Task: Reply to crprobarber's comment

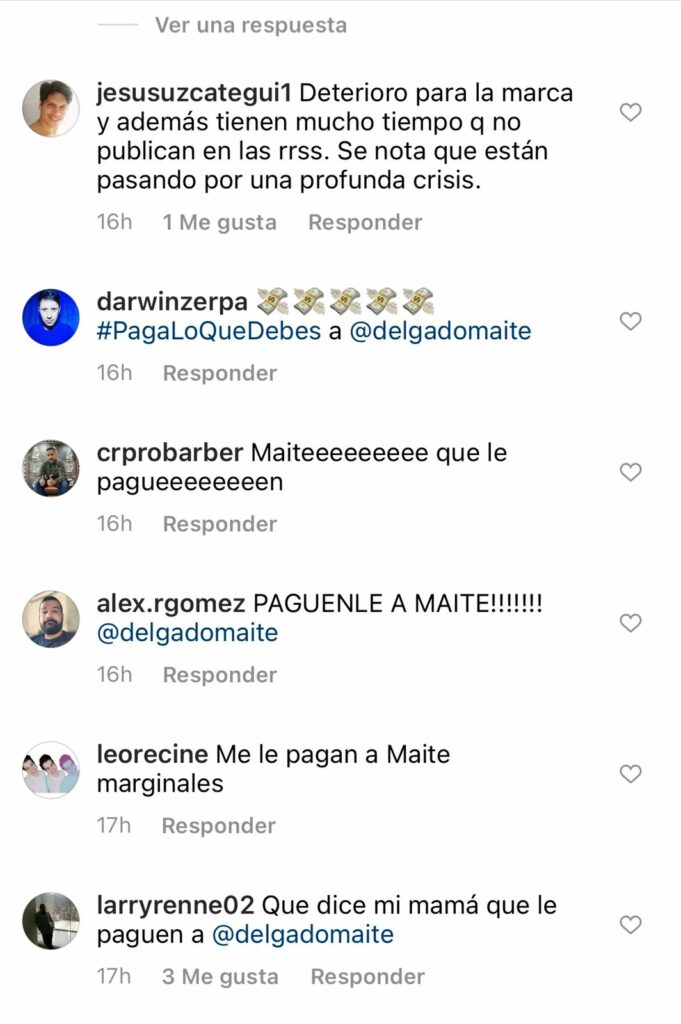Action: click(219, 524)
